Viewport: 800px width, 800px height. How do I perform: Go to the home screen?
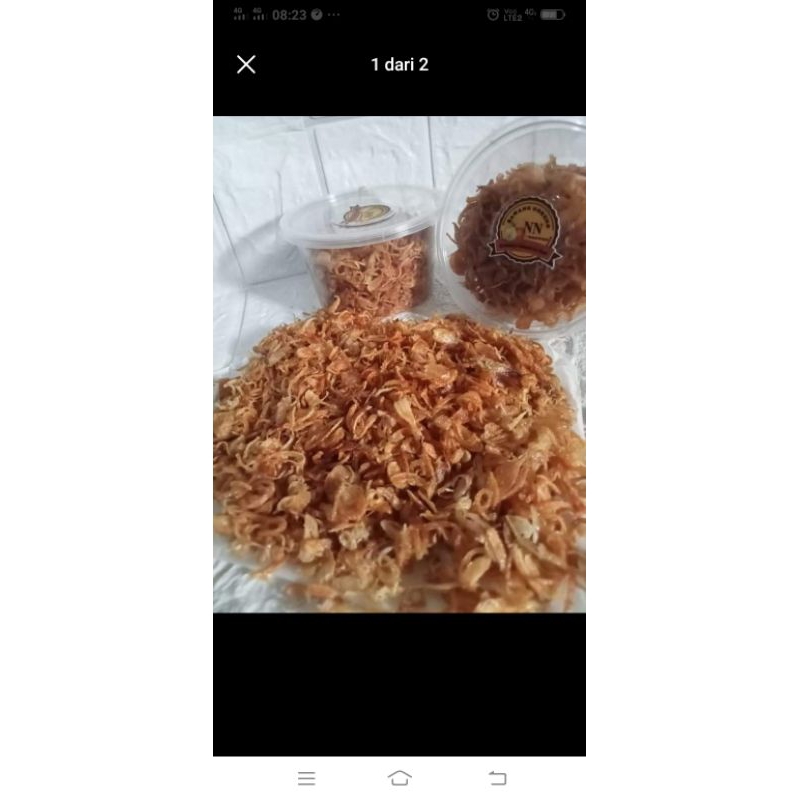(400, 778)
